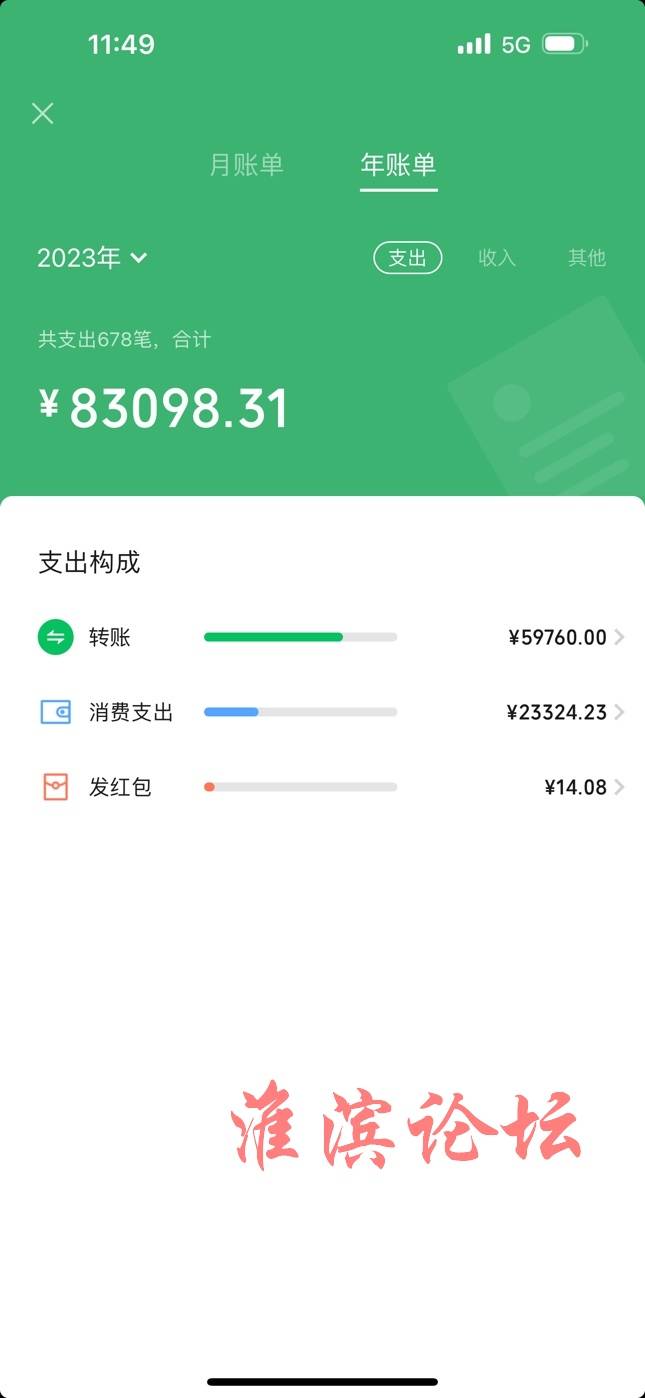Switch to the 收入 filter
Image resolution: width=645 pixels, height=1398 pixels.
497,258
